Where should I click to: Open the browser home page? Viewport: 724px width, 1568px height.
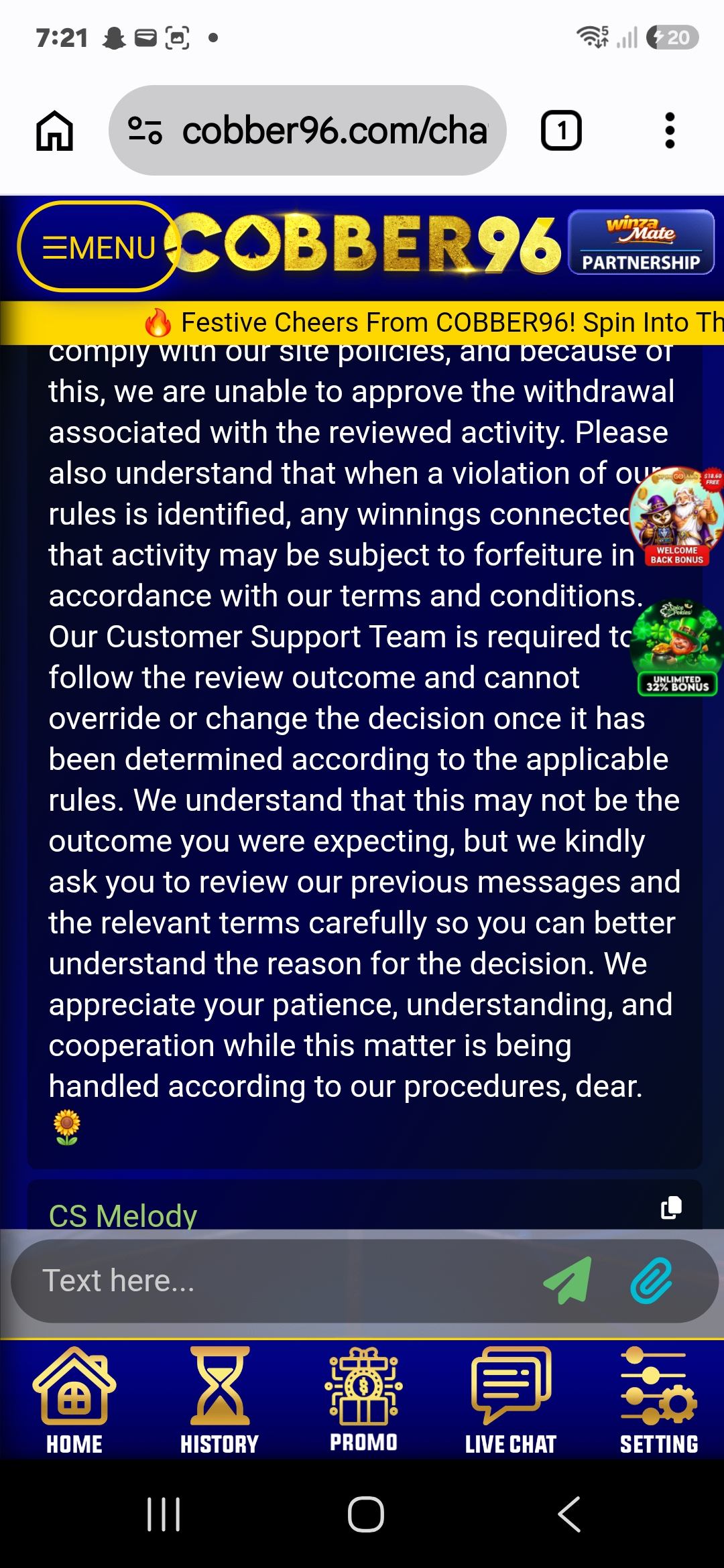[54, 131]
